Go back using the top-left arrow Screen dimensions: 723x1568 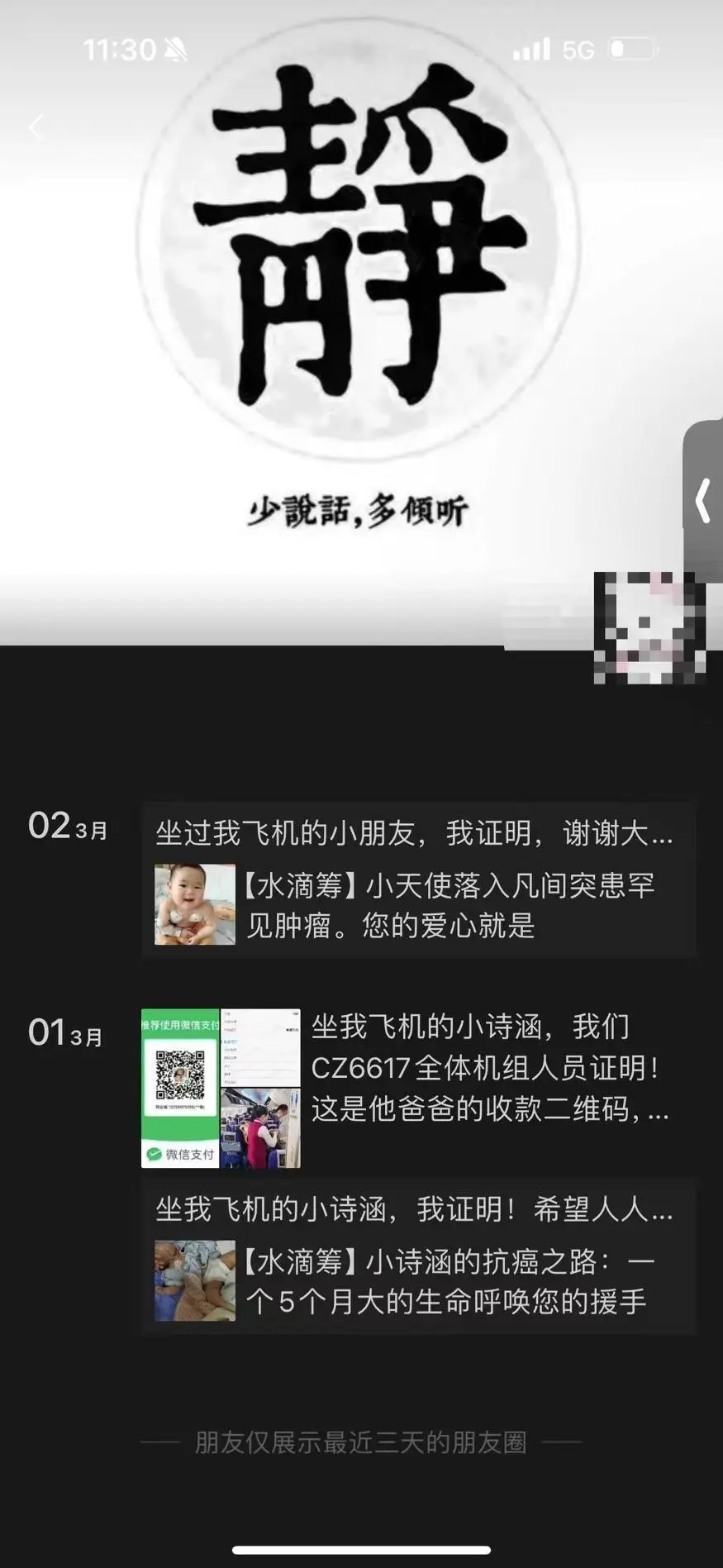36,127
